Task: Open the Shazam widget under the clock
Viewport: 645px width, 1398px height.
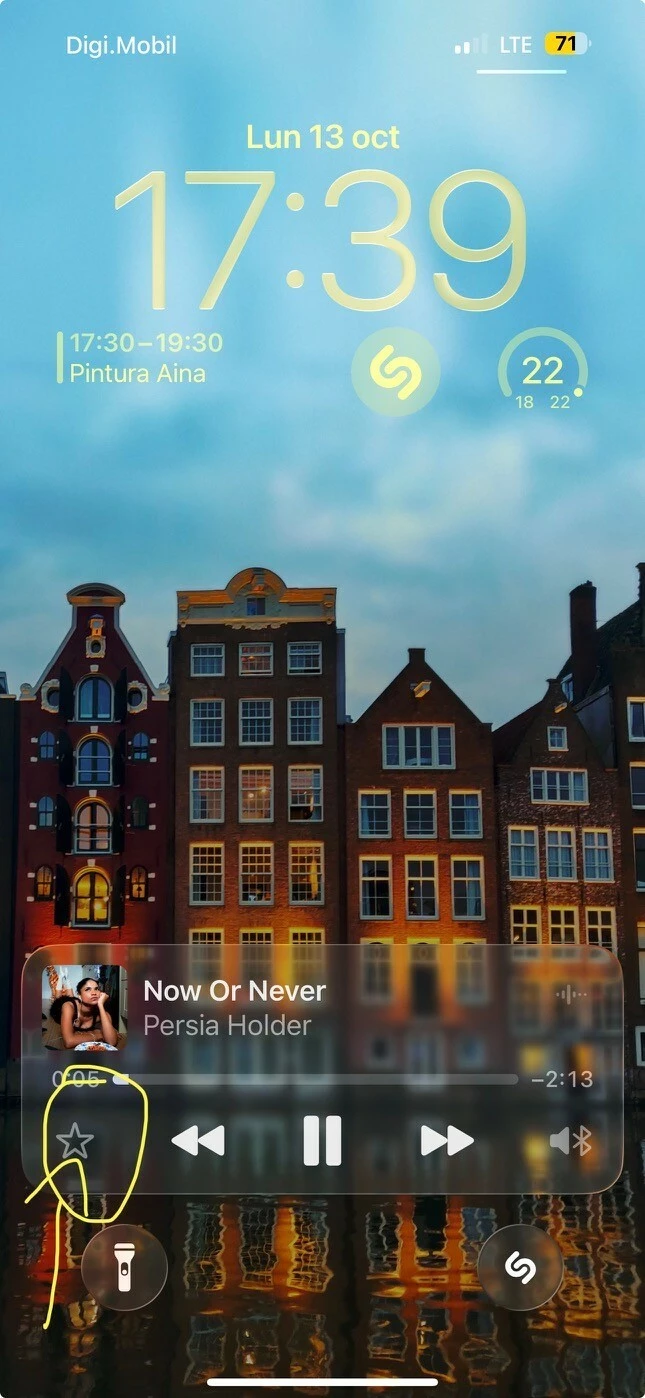Action: 395,372
